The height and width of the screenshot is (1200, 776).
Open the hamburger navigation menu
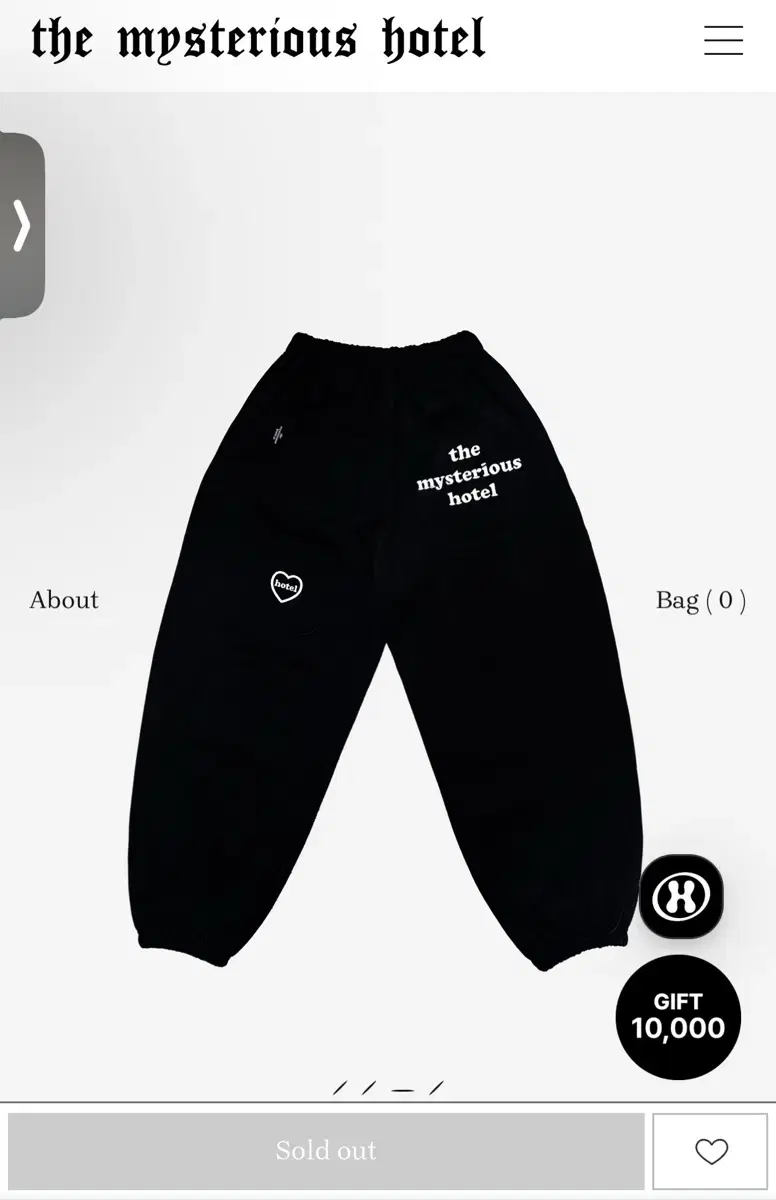[x=722, y=40]
